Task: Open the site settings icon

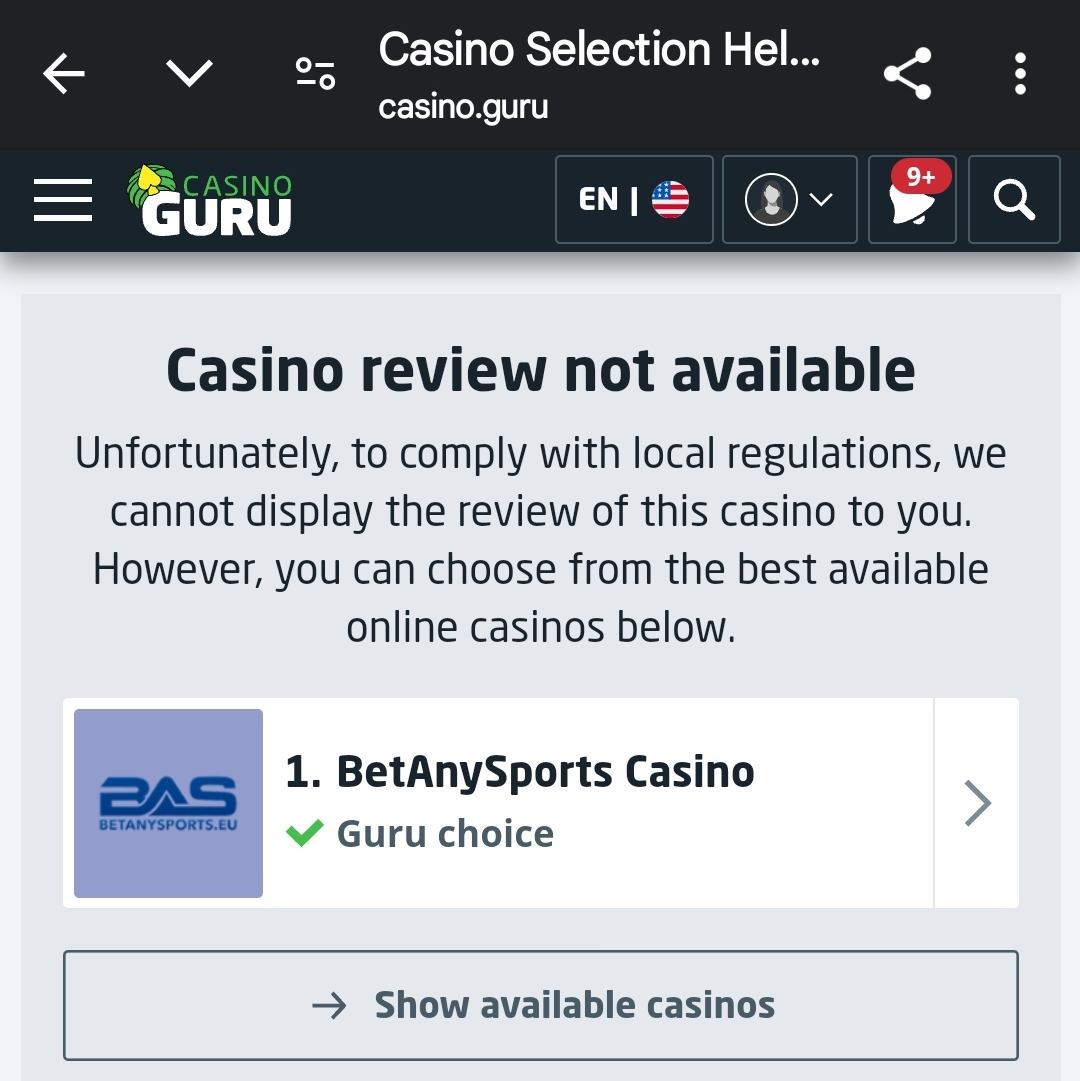Action: tap(315, 74)
